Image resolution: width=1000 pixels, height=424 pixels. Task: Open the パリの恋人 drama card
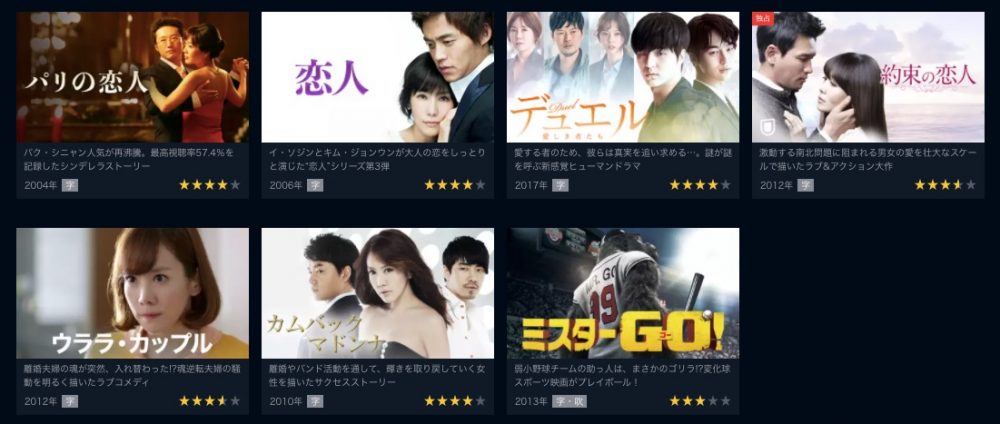click(132, 77)
